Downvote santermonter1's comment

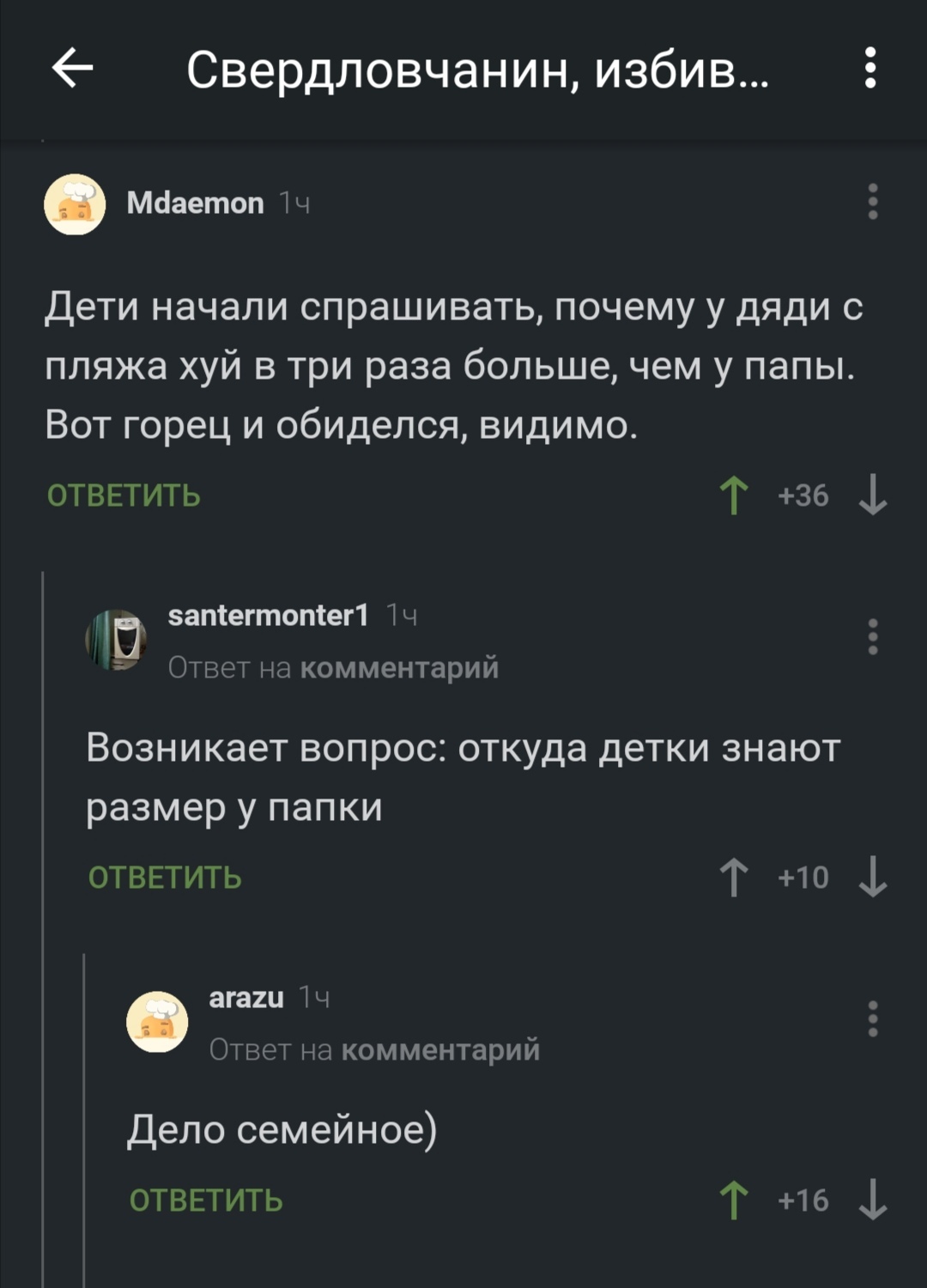873,878
